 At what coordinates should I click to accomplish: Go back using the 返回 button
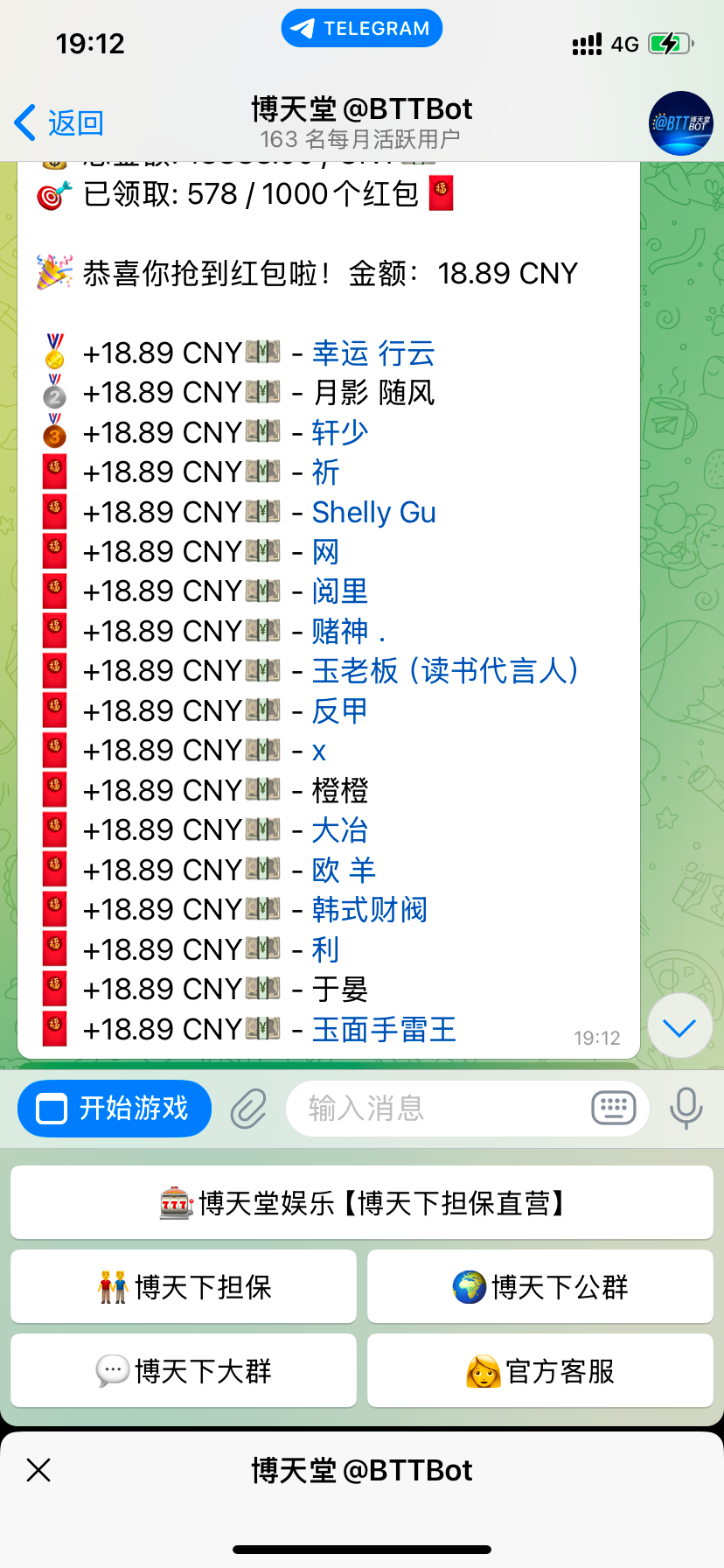pyautogui.click(x=59, y=123)
